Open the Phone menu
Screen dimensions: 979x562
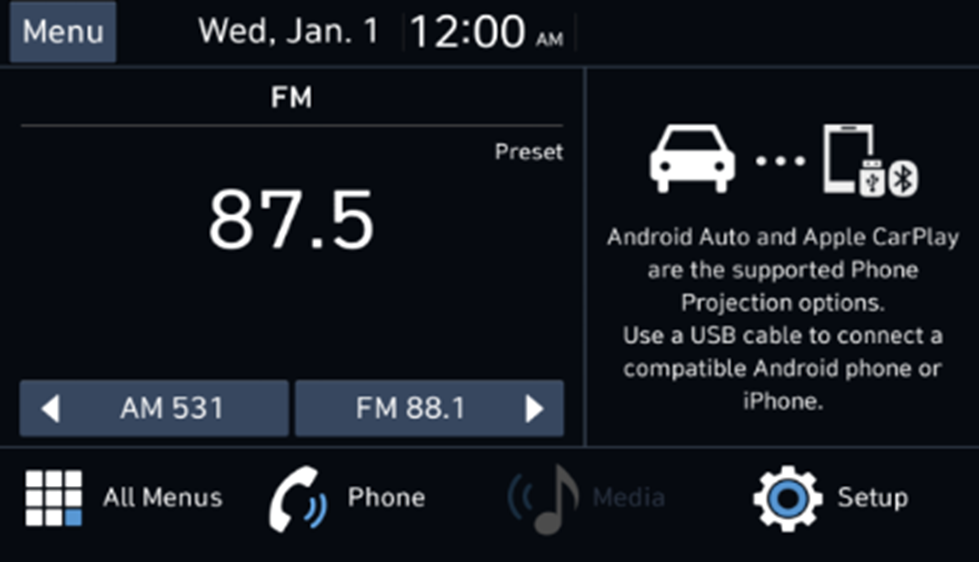[347, 498]
